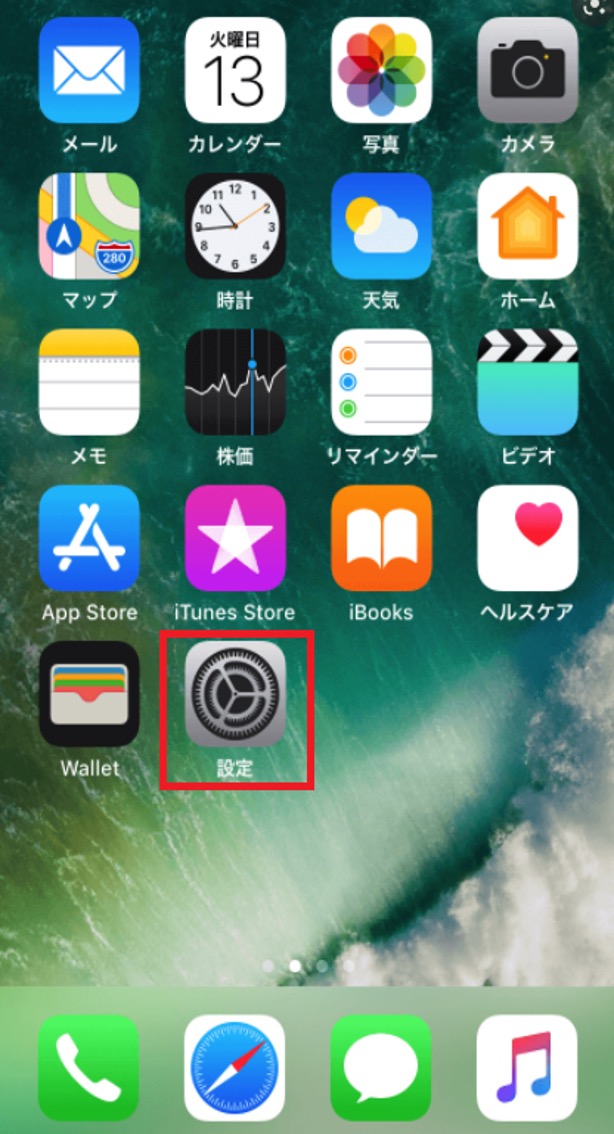Open the ヘルスケア (Health) app
The width and height of the screenshot is (614, 1134).
pos(527,537)
